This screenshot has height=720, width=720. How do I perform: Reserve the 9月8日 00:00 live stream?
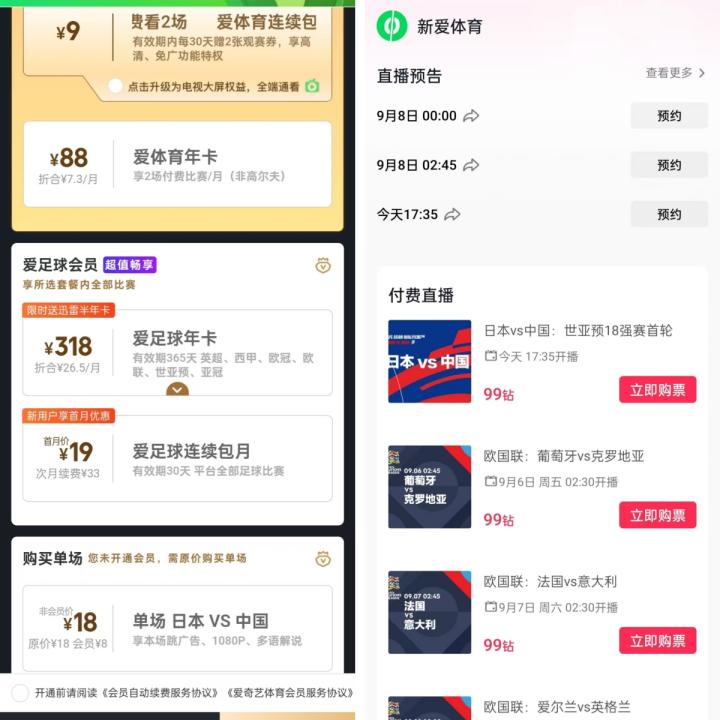click(x=669, y=116)
